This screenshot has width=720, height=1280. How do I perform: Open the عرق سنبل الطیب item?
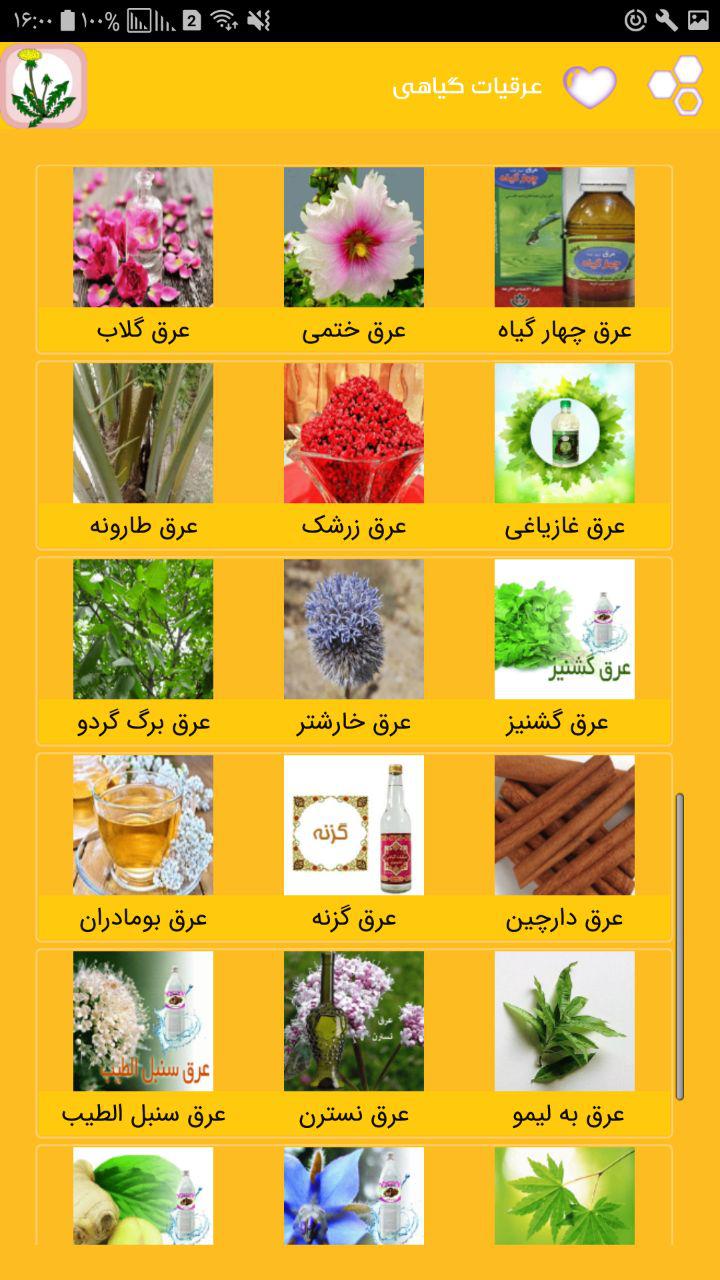[143, 1043]
